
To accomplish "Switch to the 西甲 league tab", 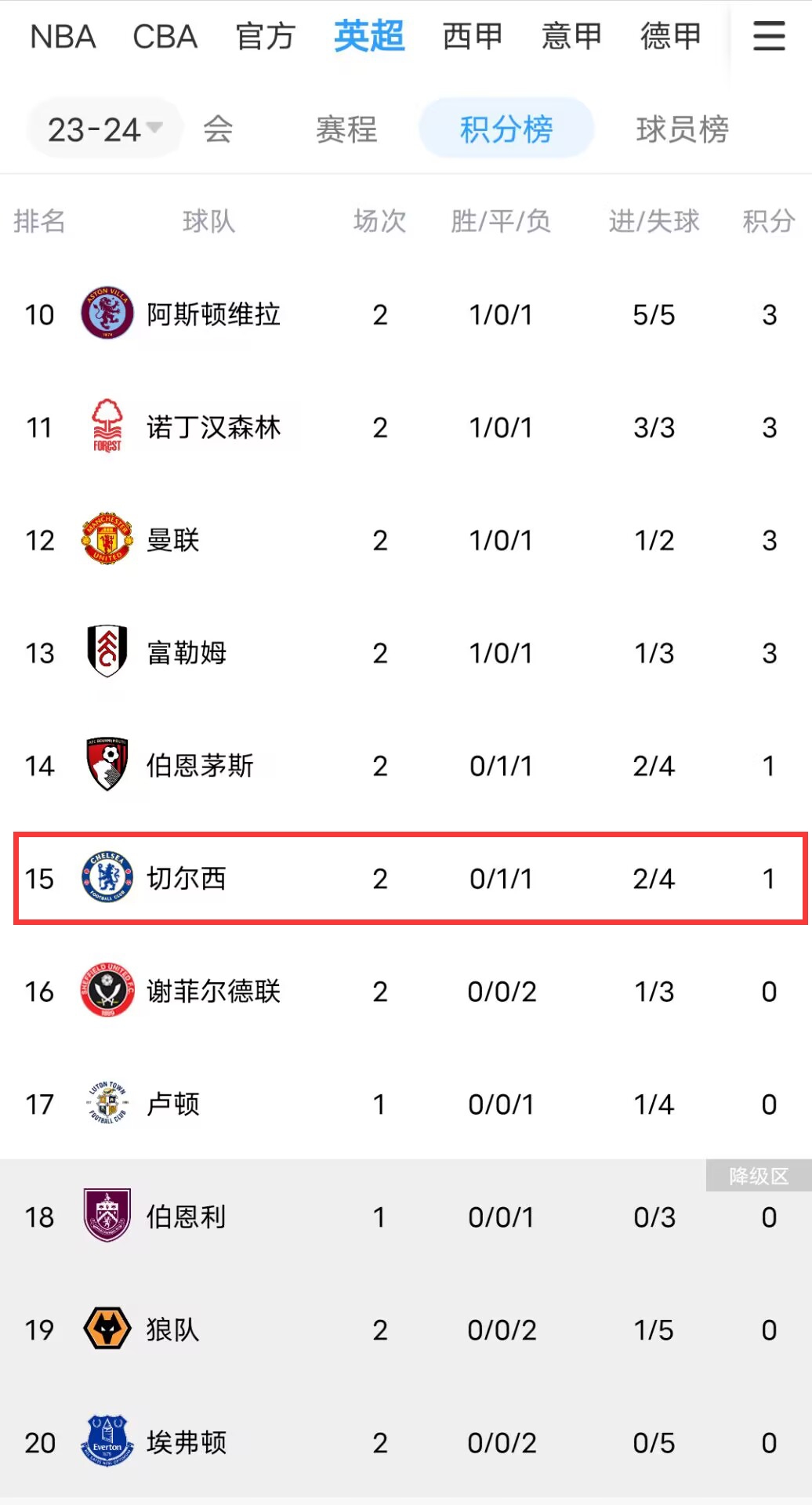I will pyautogui.click(x=472, y=37).
